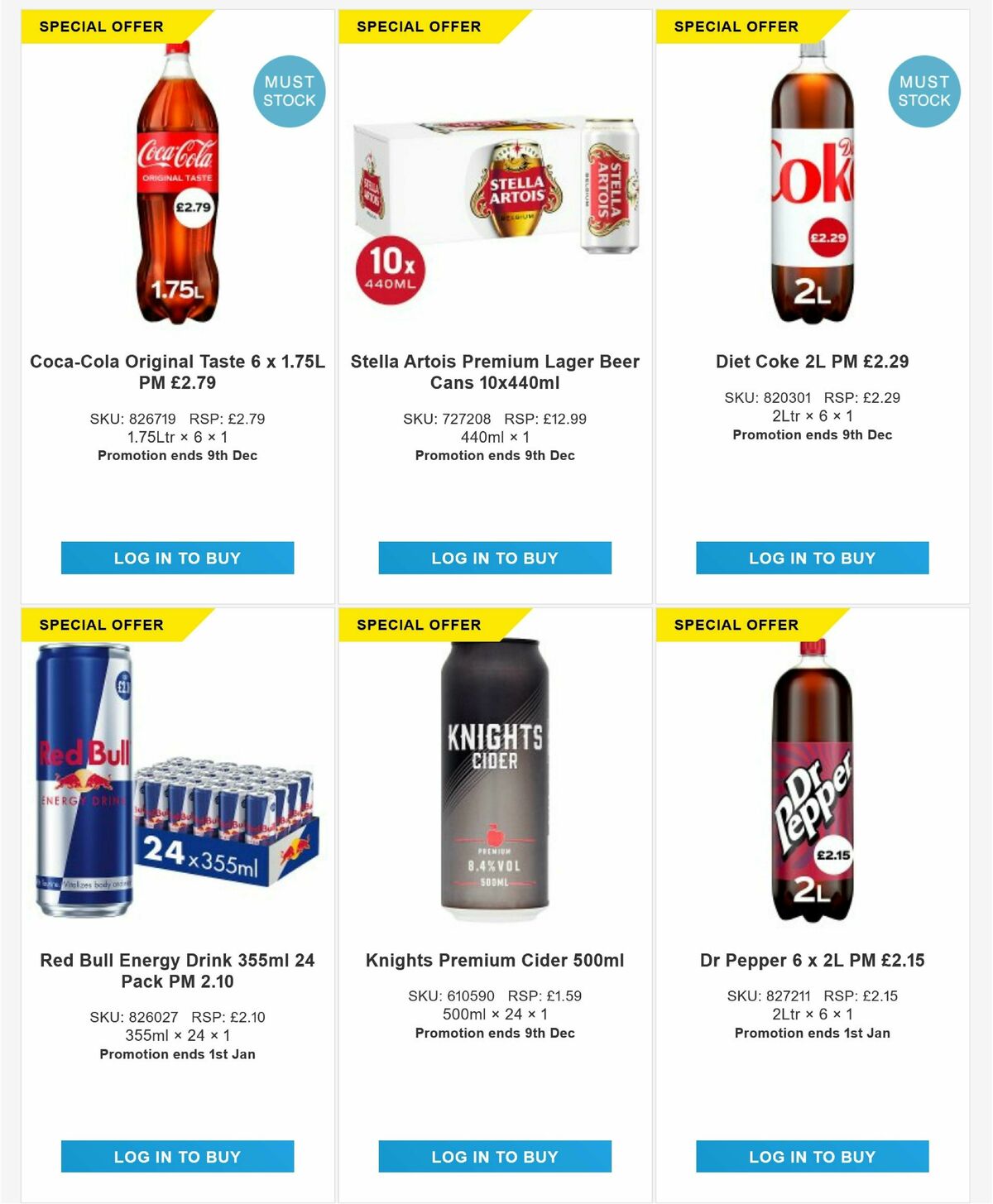Viewport: 993px width, 1204px height.
Task: Click the MUST STOCK badge on Coca-Cola card
Action: coord(288,91)
